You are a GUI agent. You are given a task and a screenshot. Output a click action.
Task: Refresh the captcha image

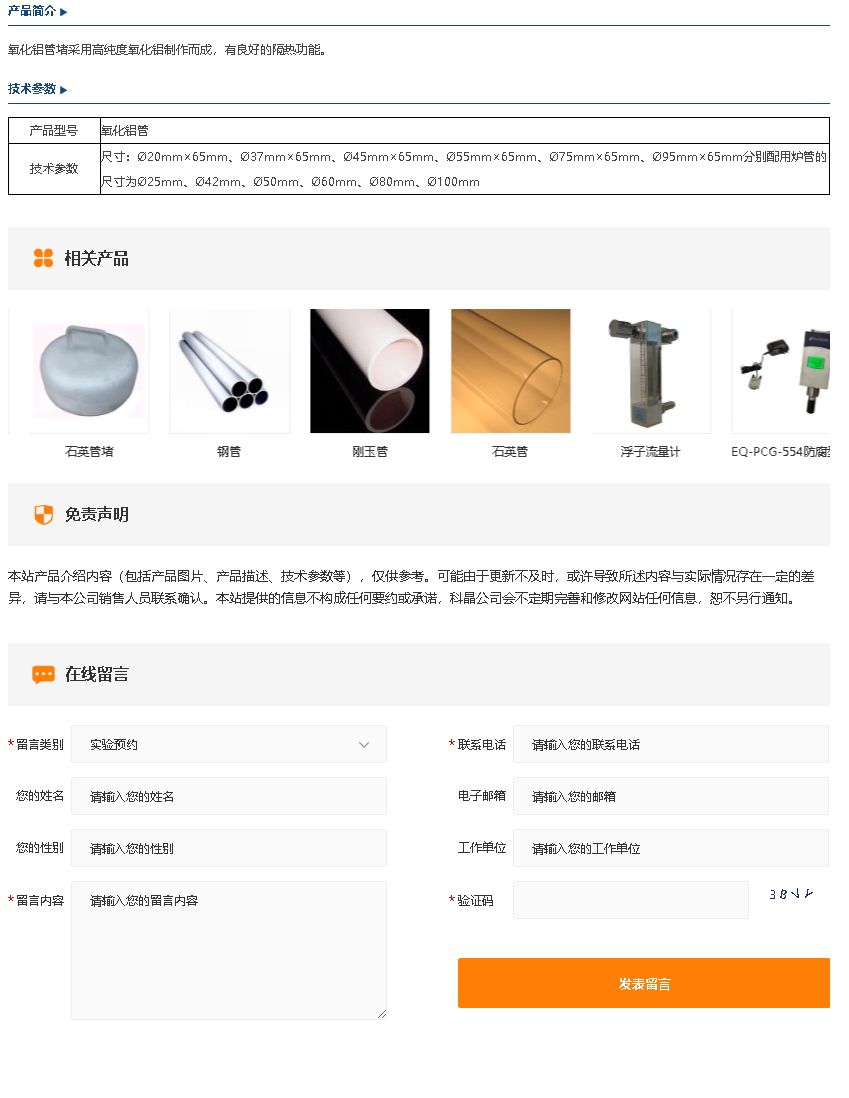tap(791, 895)
